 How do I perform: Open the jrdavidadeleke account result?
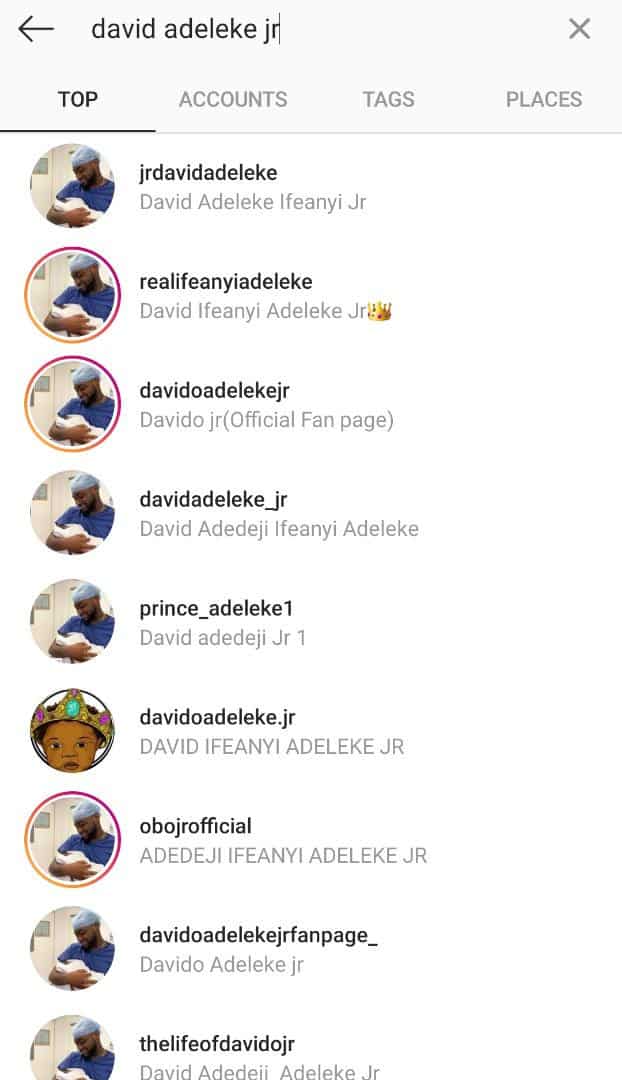click(311, 187)
